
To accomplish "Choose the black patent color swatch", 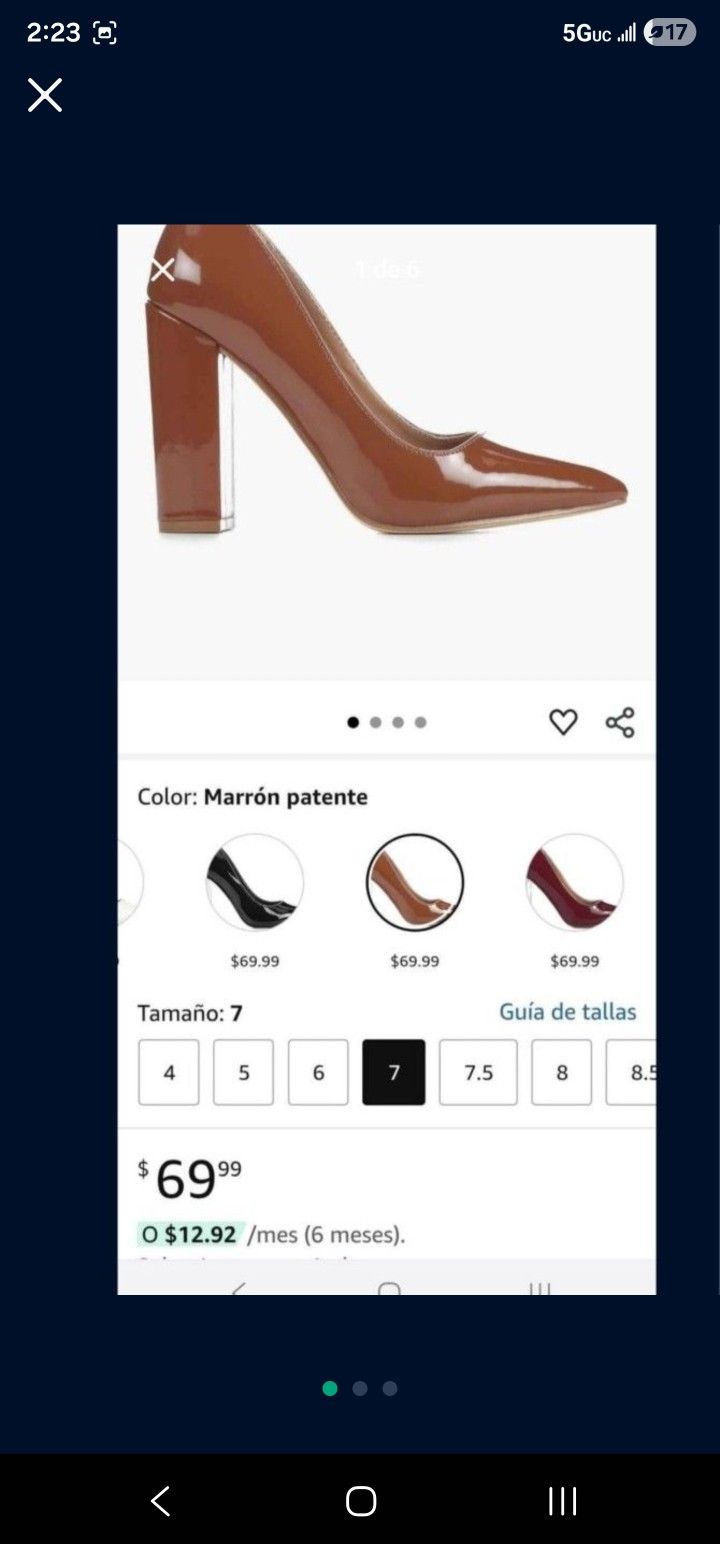I will 255,882.
